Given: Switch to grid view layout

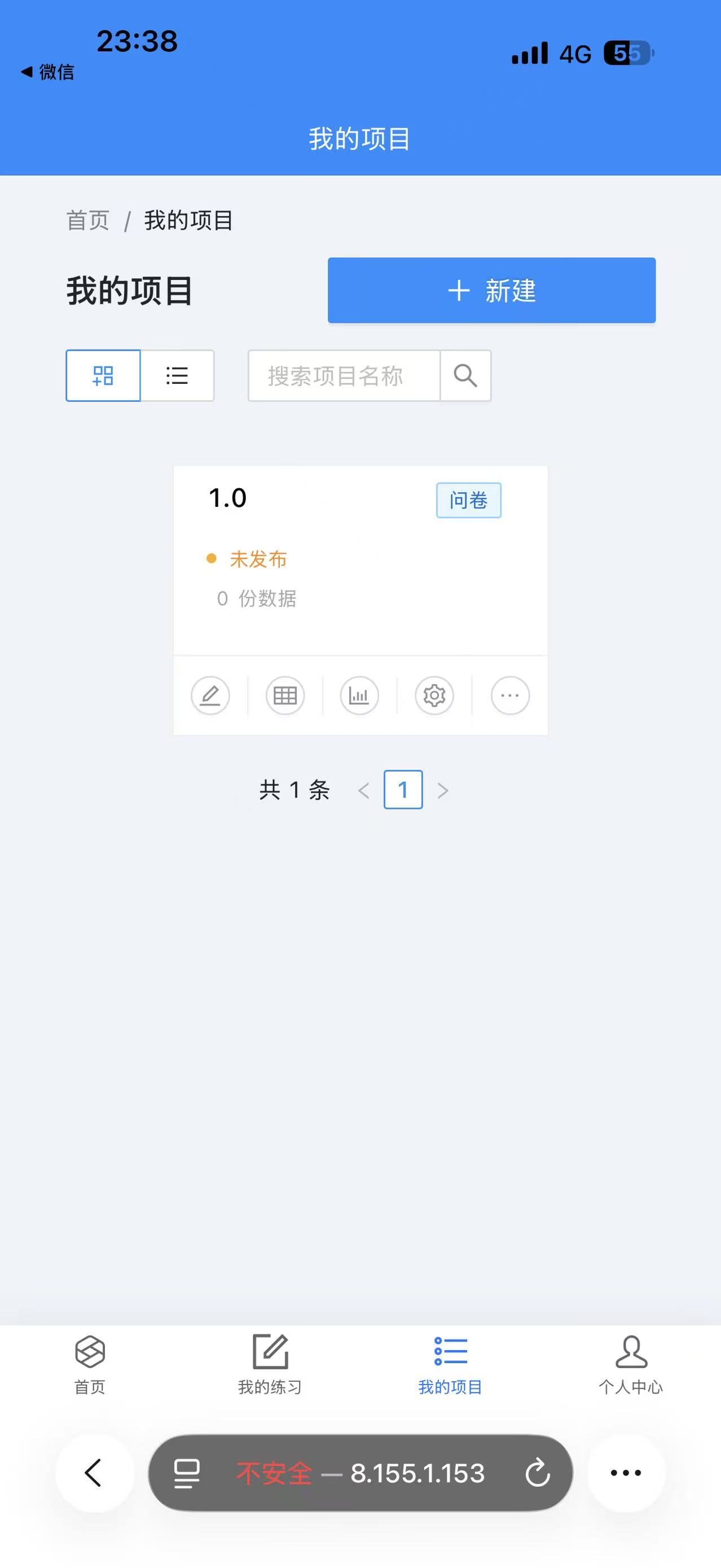Looking at the screenshot, I should point(103,375).
